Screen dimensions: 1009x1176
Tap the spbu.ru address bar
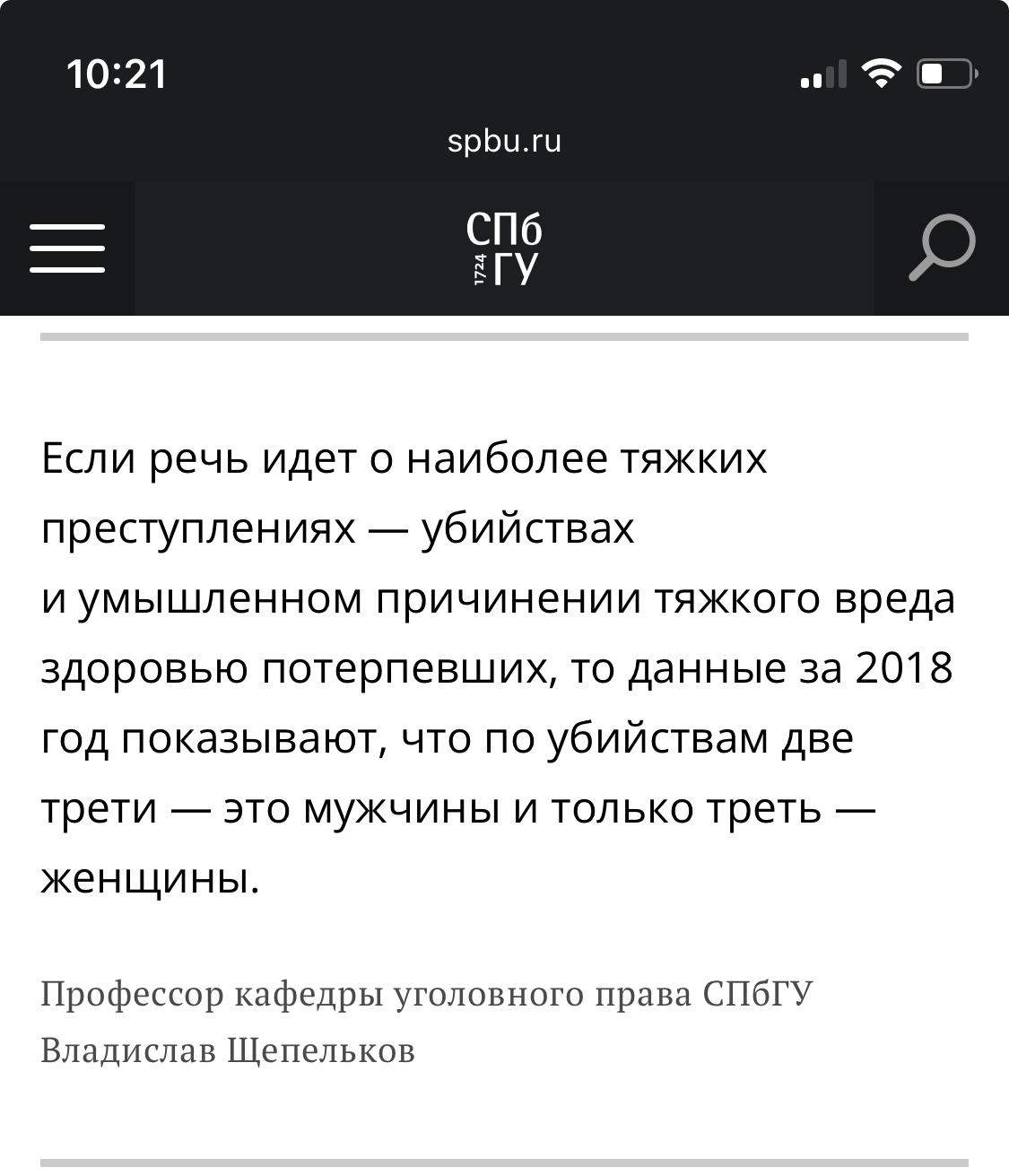[x=504, y=142]
